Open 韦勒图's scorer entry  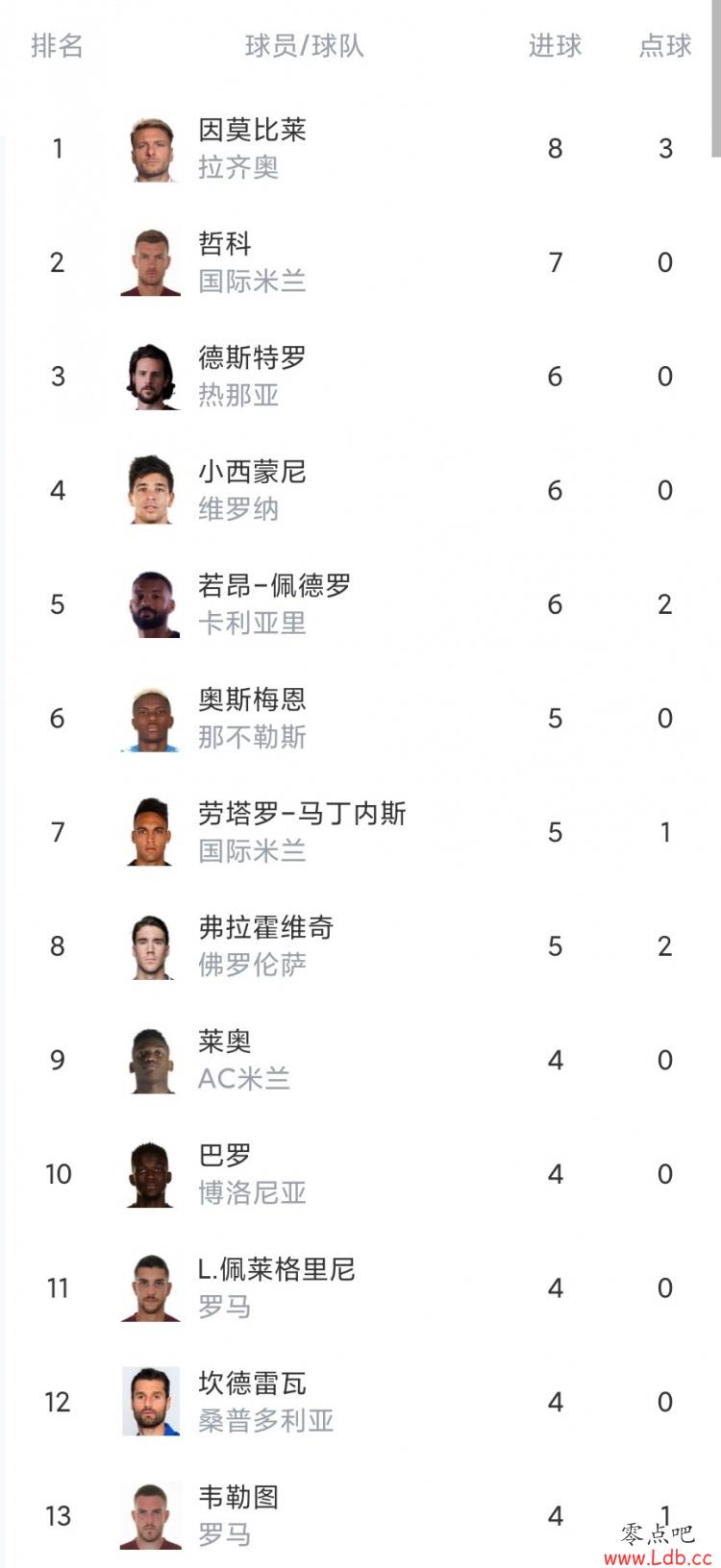(360, 1513)
